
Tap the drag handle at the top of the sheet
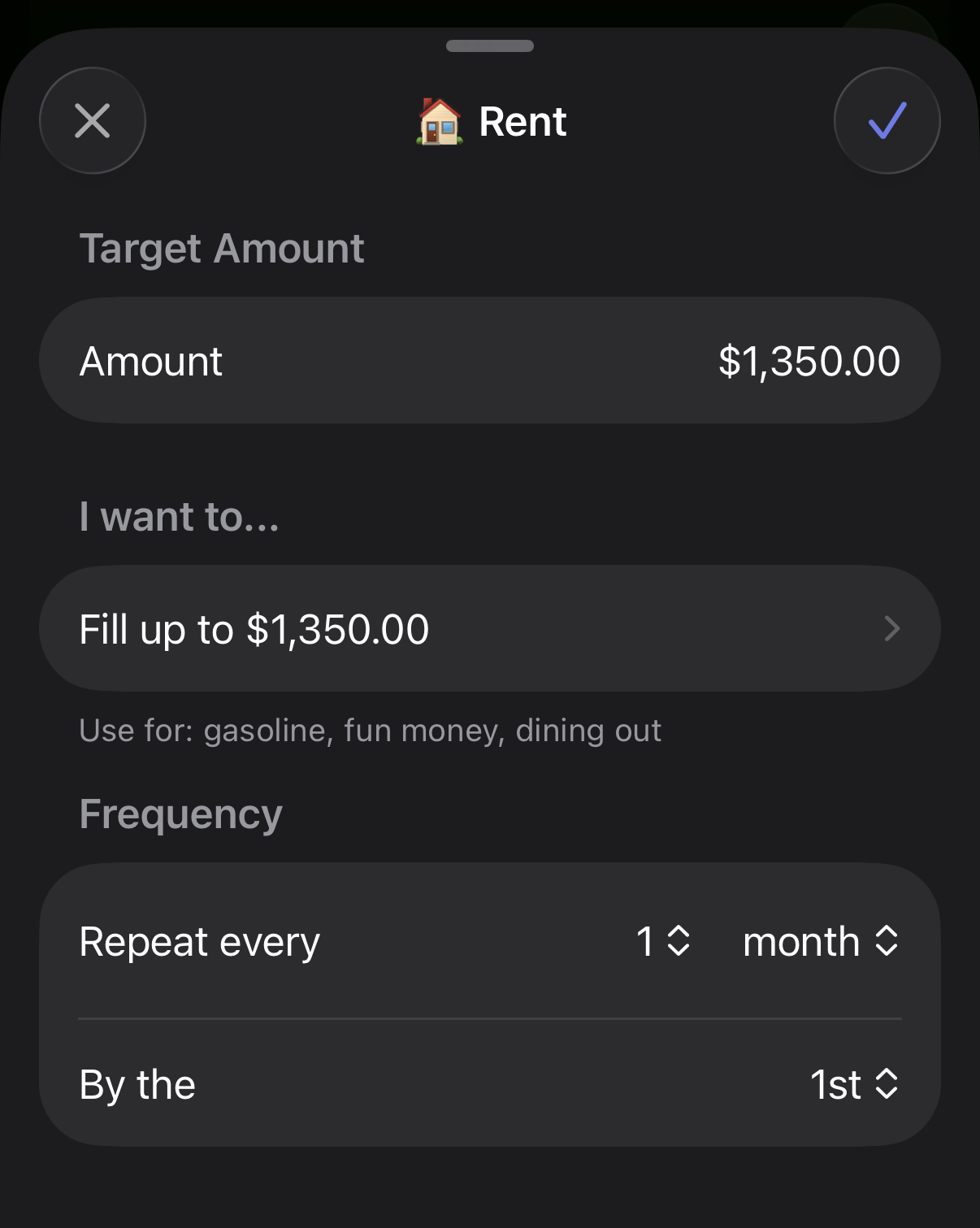click(489, 47)
